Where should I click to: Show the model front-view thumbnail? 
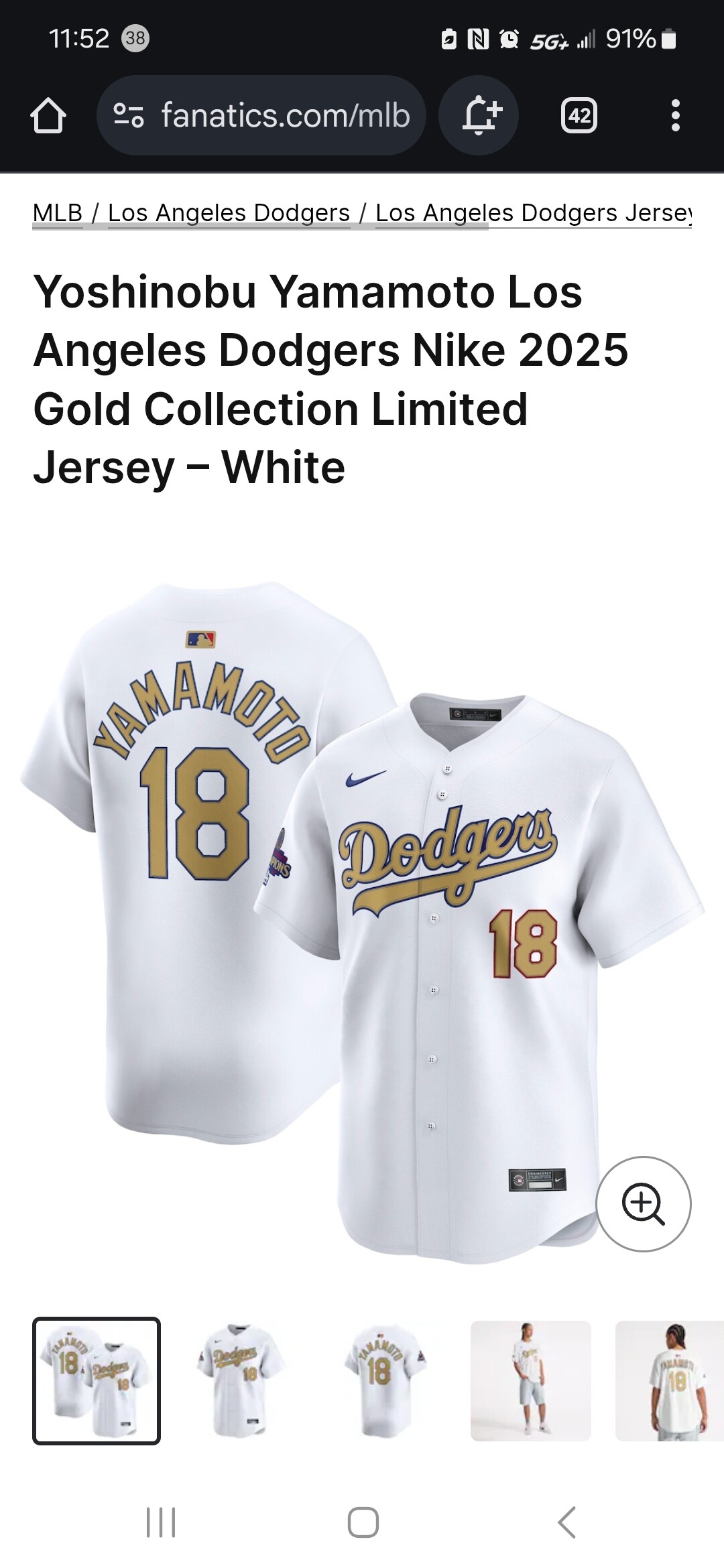[530, 1380]
